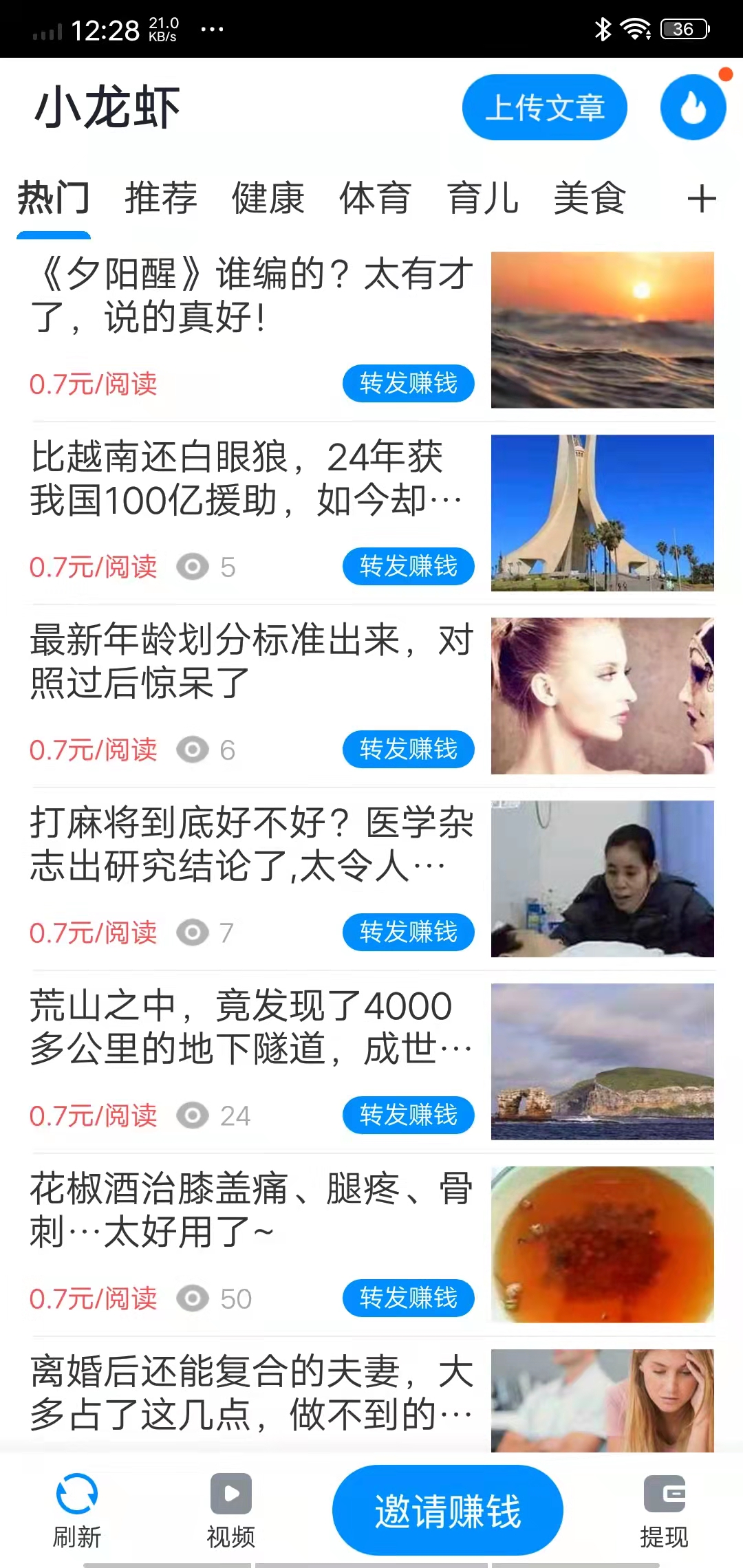
Task: Click 转发赚钱 on the 花椒酒 article
Action: point(407,1298)
